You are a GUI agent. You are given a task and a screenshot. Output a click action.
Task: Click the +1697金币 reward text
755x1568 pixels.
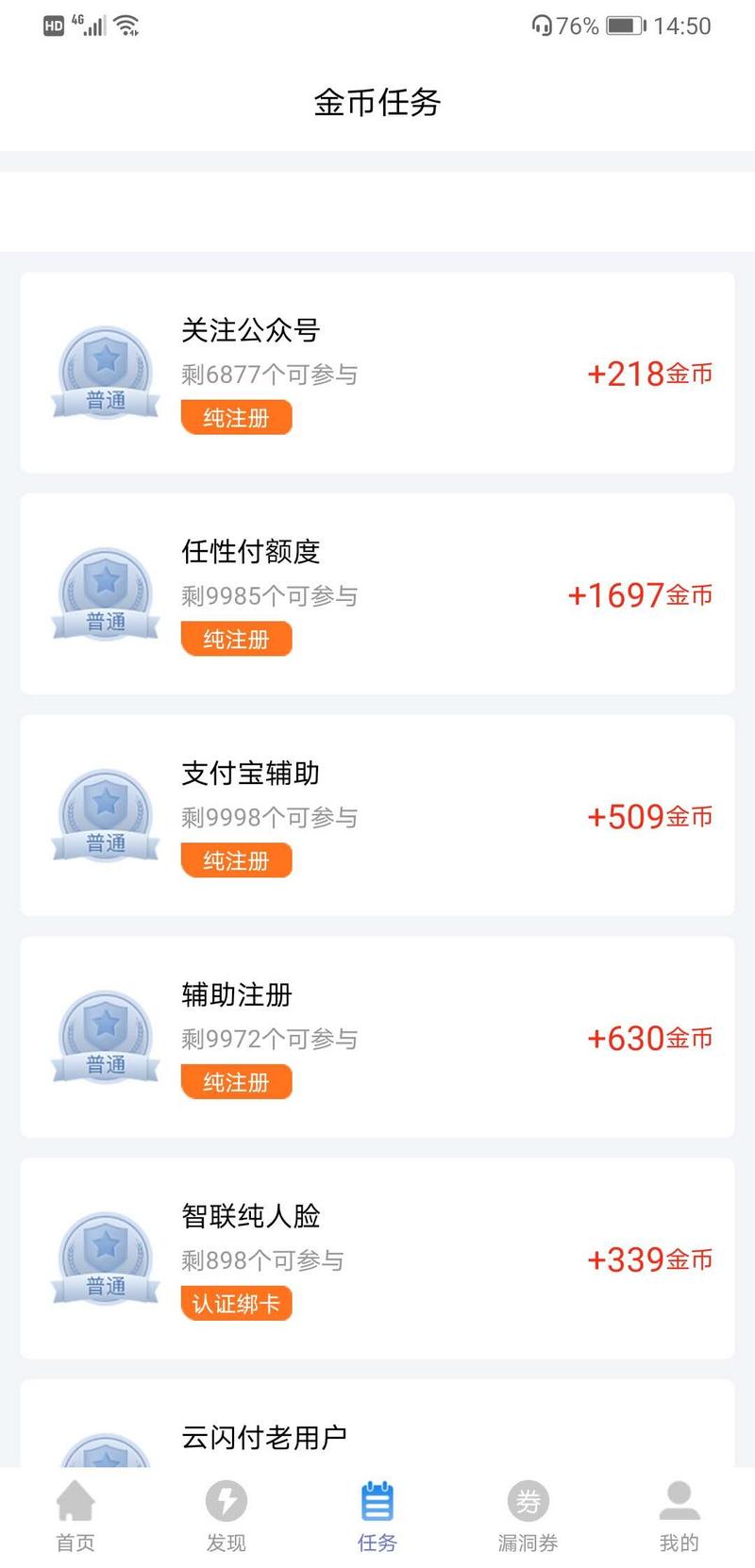tap(639, 594)
